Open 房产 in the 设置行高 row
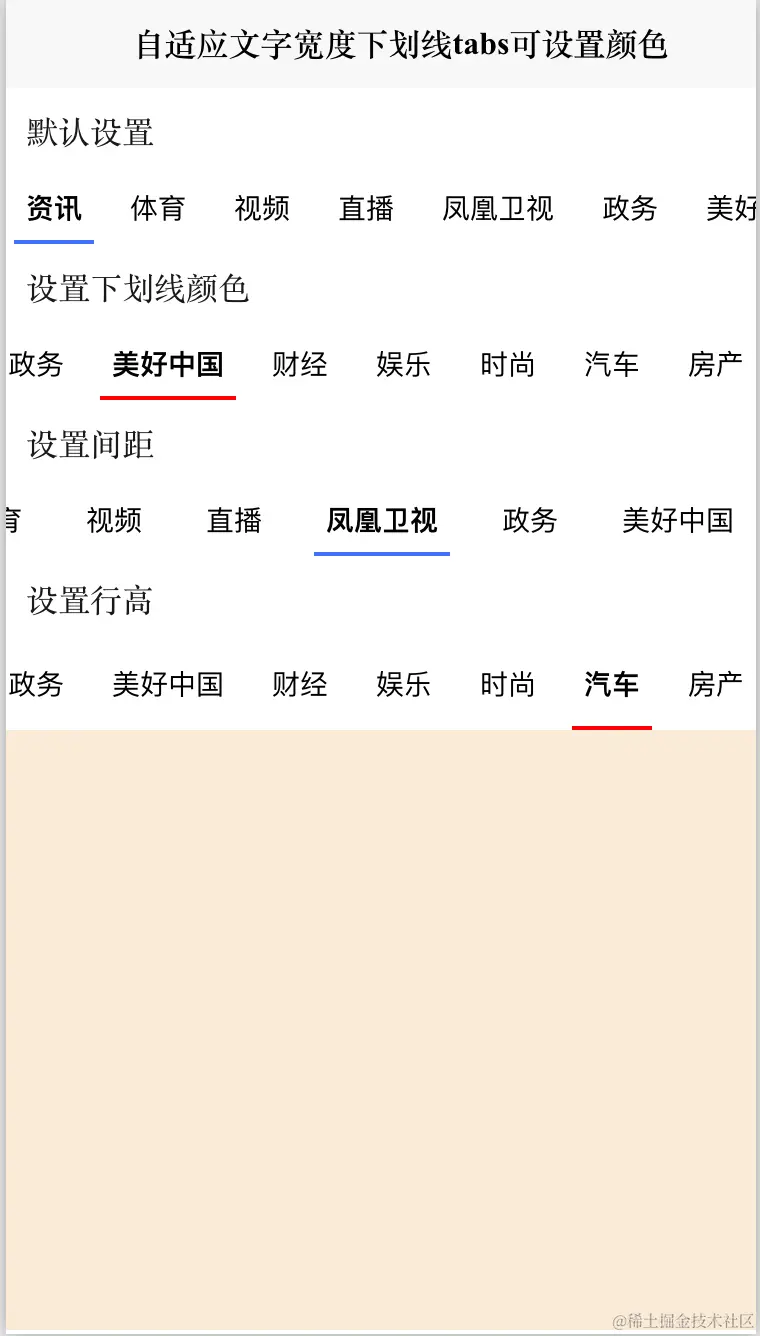 (716, 685)
